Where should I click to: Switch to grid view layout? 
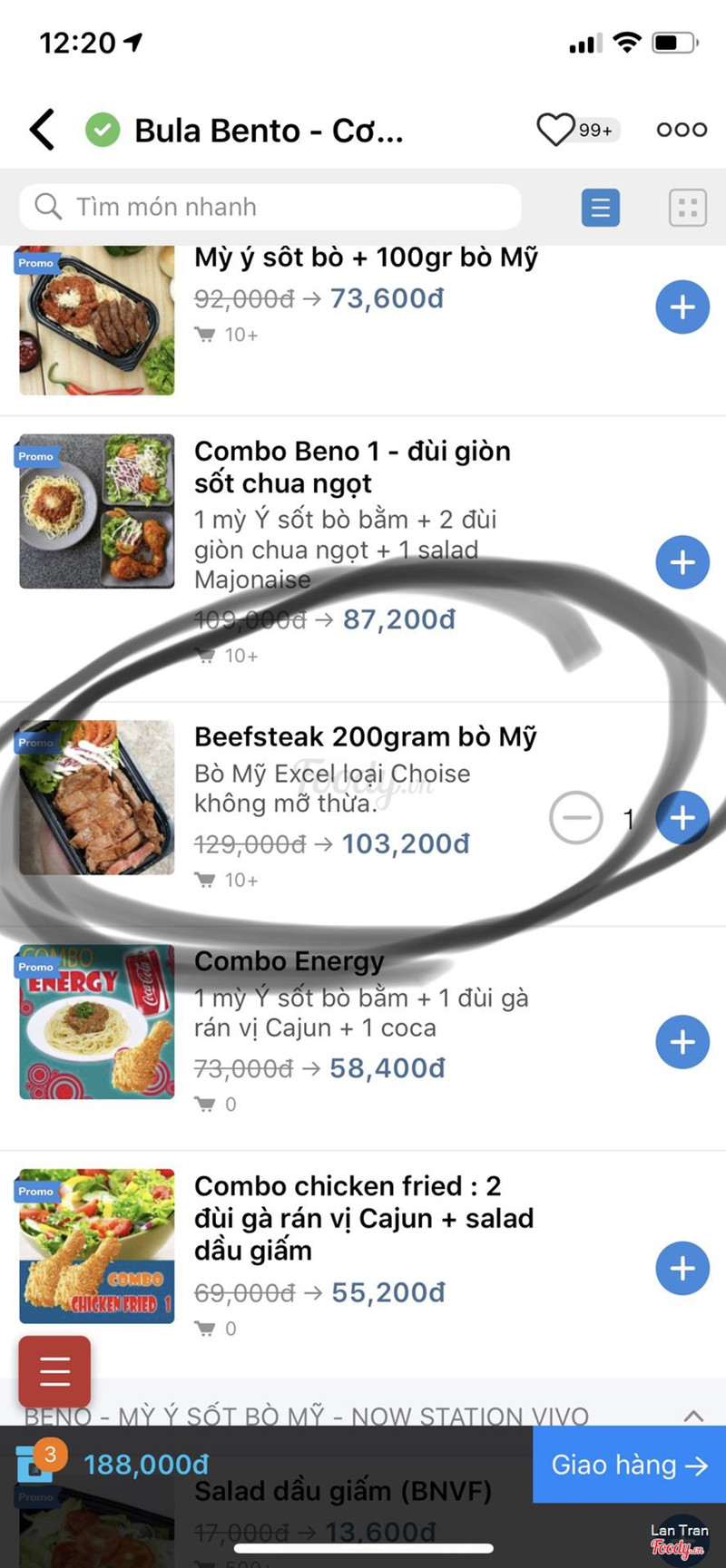687,208
